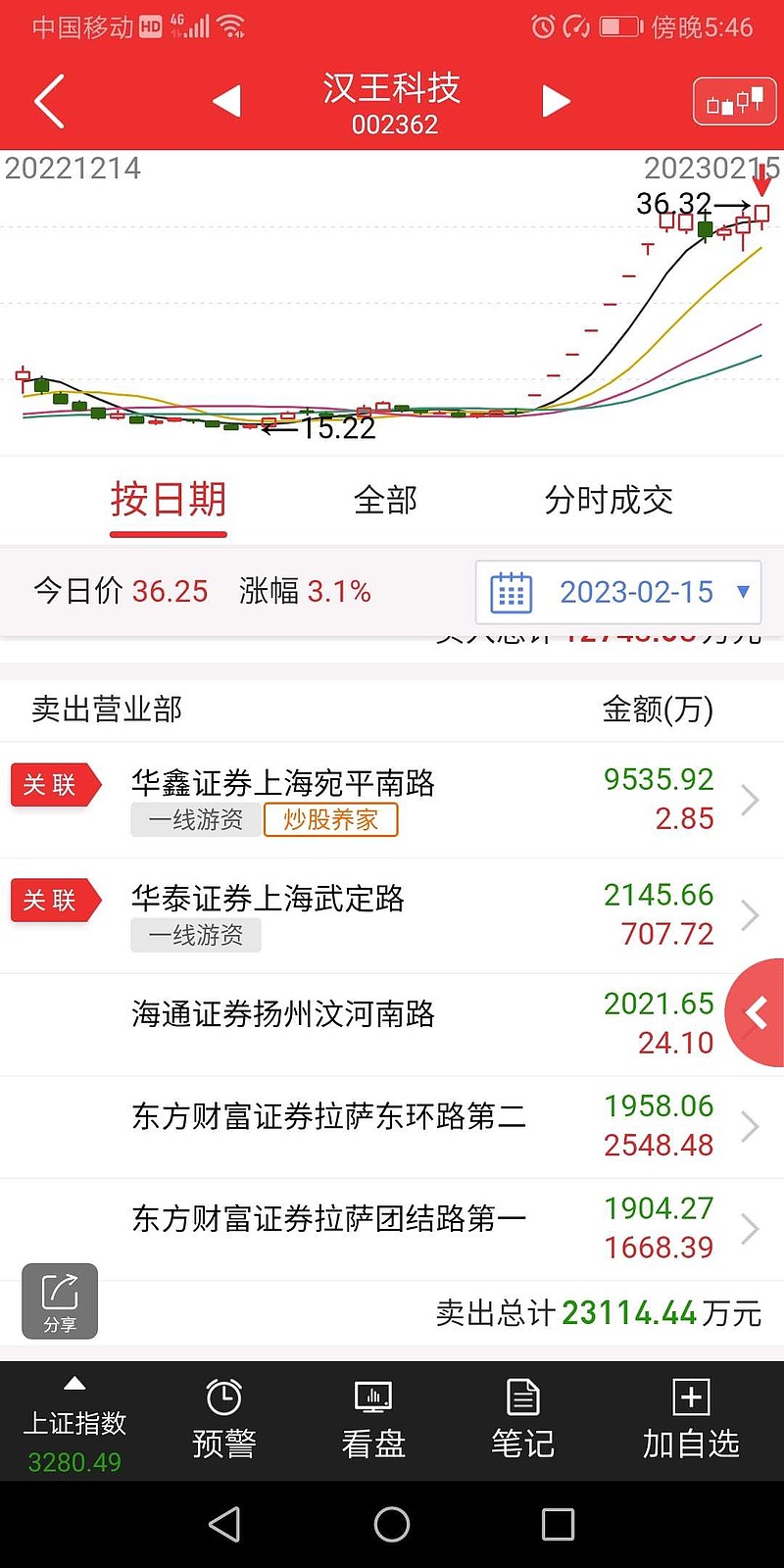View previous stock using the left triangle arrow
This screenshot has height=1568, width=784.
[226, 101]
